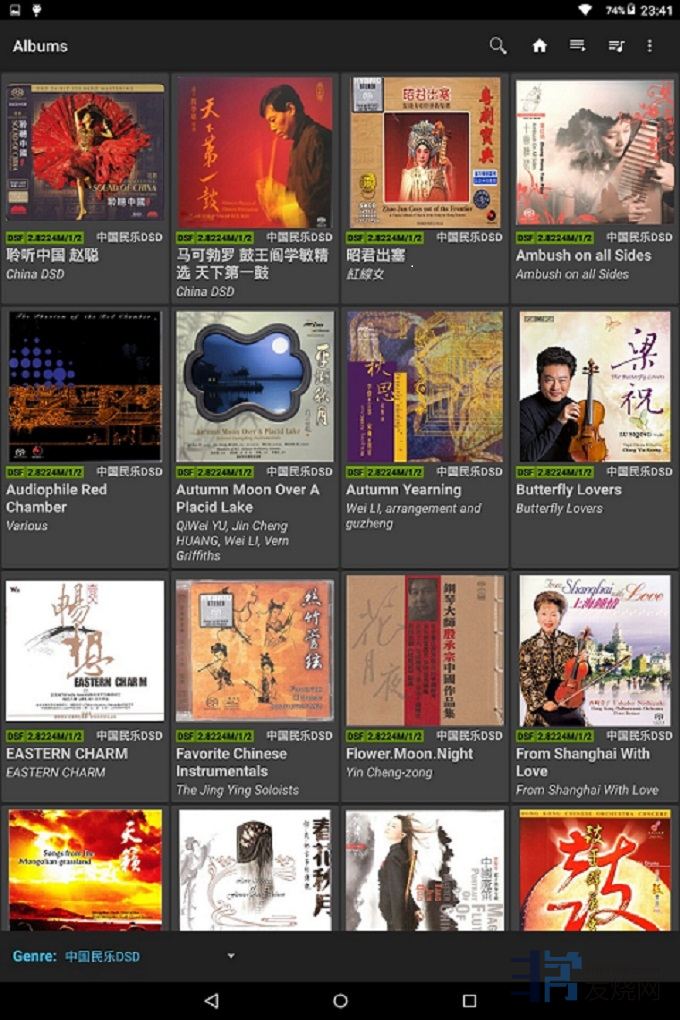Open the playlist music note icon
Image resolution: width=680 pixels, height=1020 pixels.
click(x=615, y=46)
